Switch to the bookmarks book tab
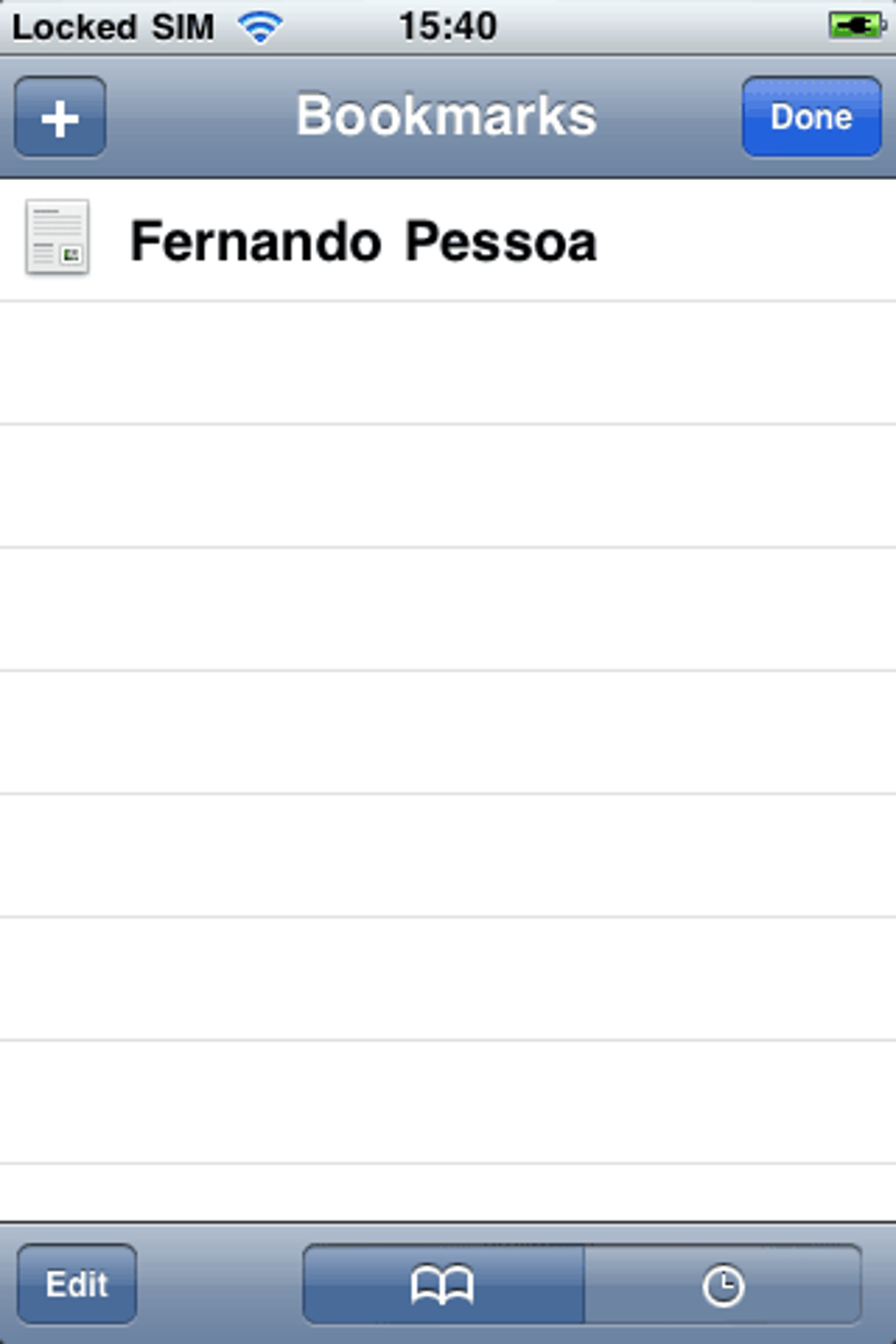Screen dimensions: 896x1344 pos(443,1285)
